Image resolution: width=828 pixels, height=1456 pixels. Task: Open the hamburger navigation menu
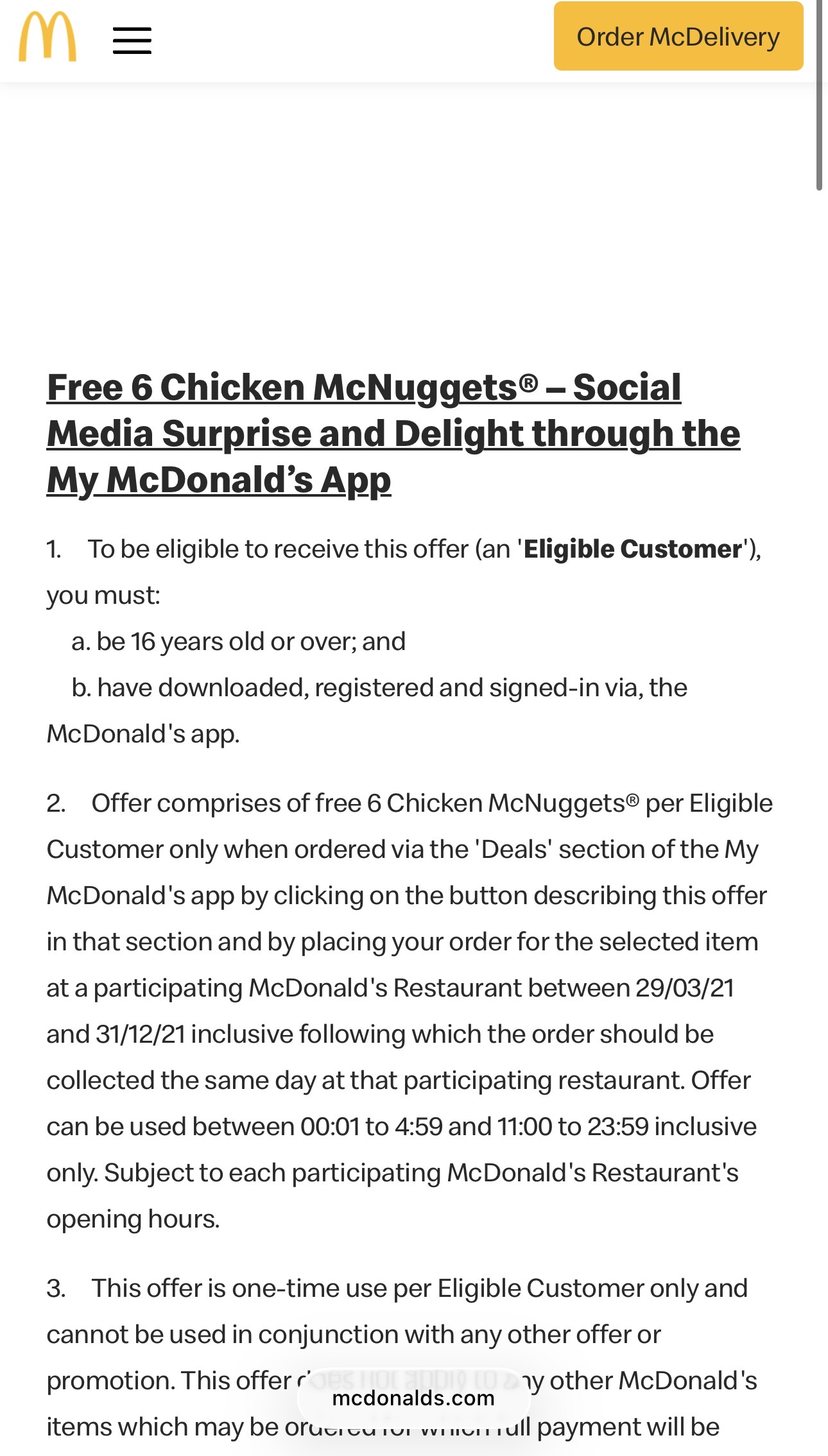tap(132, 40)
